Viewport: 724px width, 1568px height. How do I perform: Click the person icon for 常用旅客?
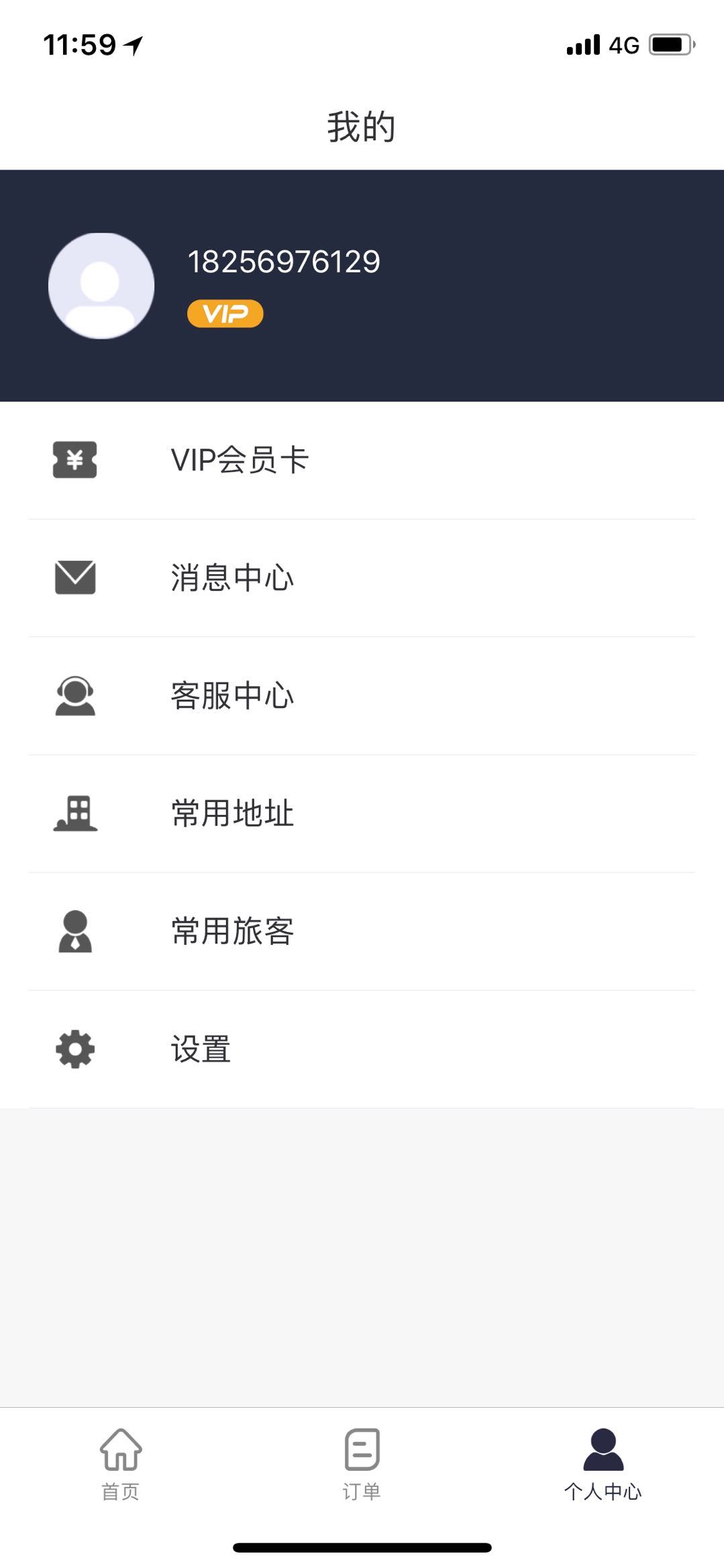[75, 931]
